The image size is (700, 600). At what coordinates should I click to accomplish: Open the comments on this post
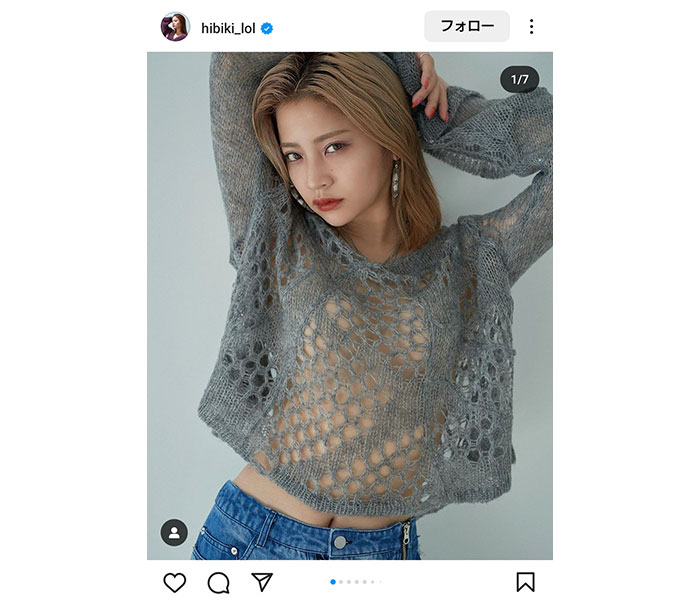tap(218, 582)
